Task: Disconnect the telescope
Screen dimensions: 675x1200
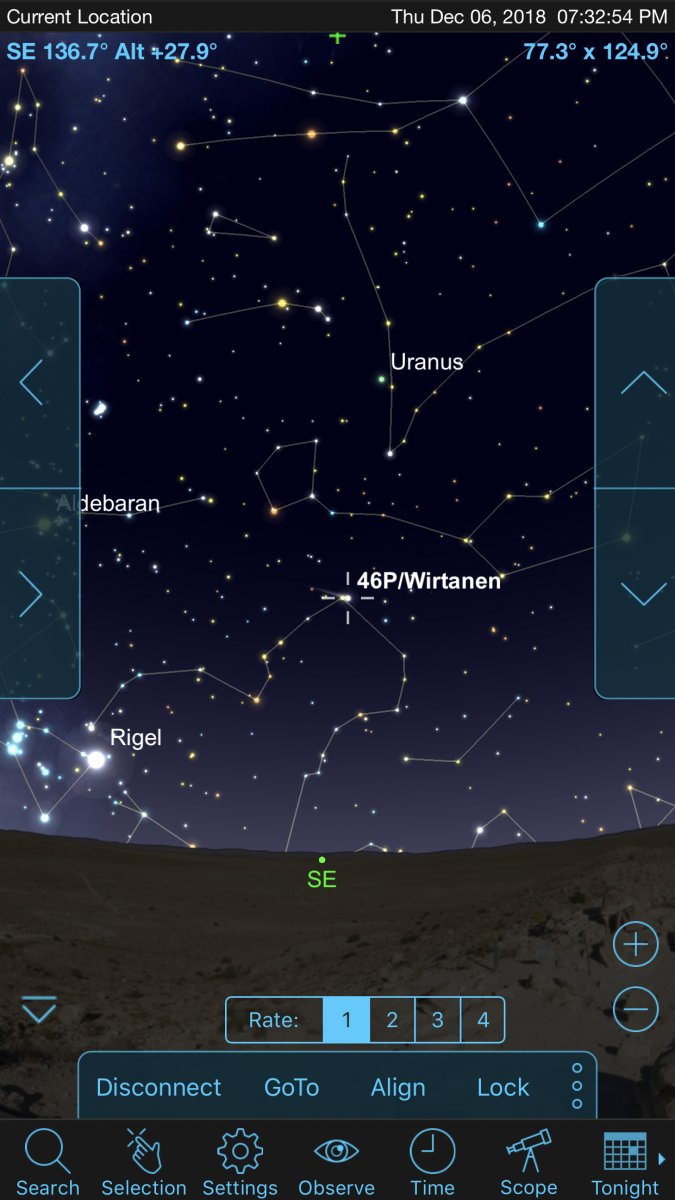Action: coord(159,1087)
